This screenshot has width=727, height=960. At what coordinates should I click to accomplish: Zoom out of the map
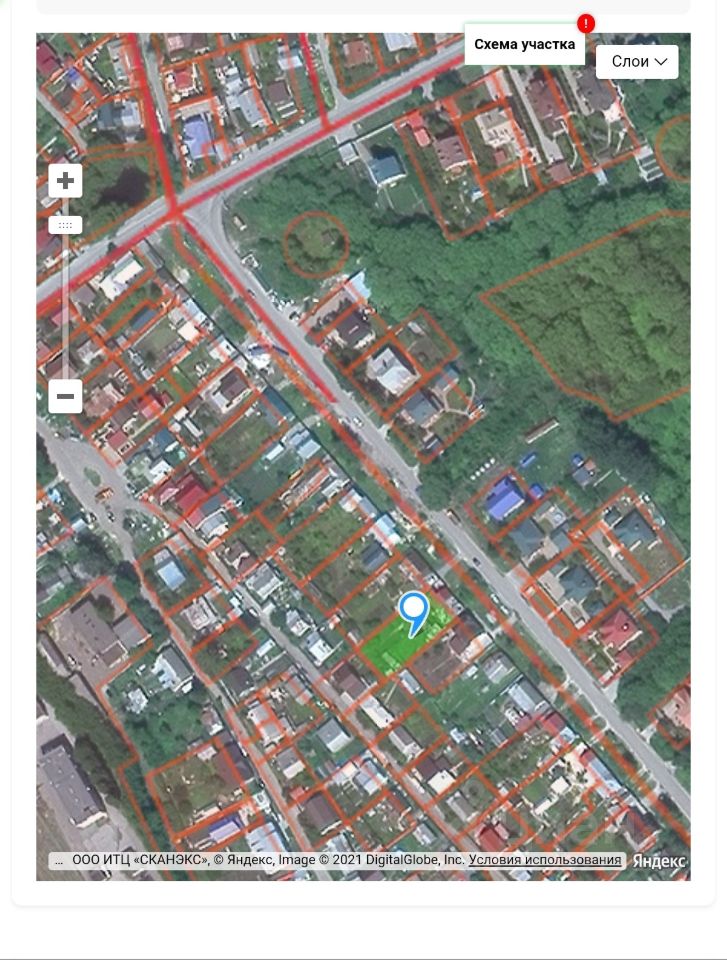tap(65, 396)
